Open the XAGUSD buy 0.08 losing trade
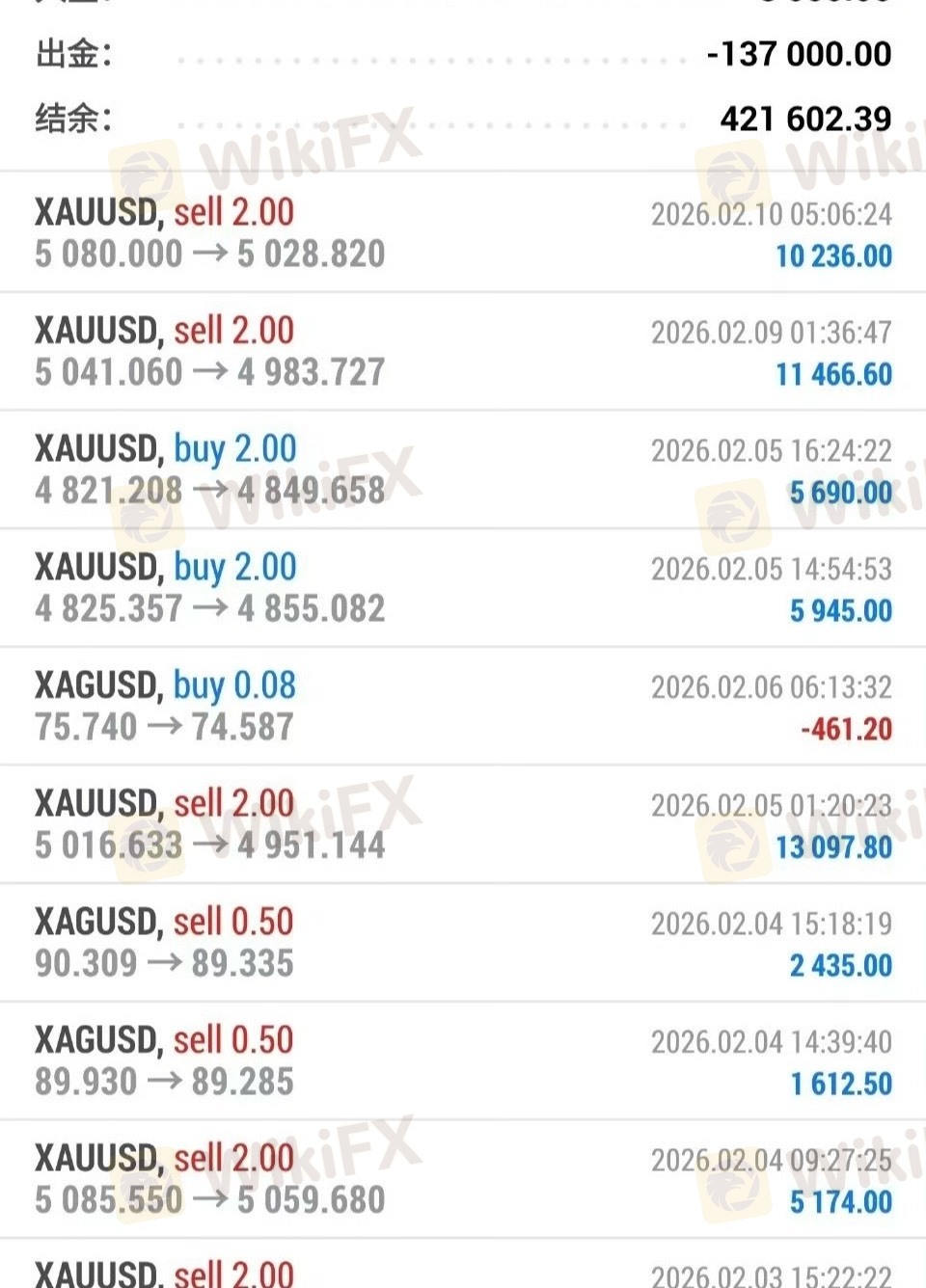The image size is (926, 1288). 463,707
